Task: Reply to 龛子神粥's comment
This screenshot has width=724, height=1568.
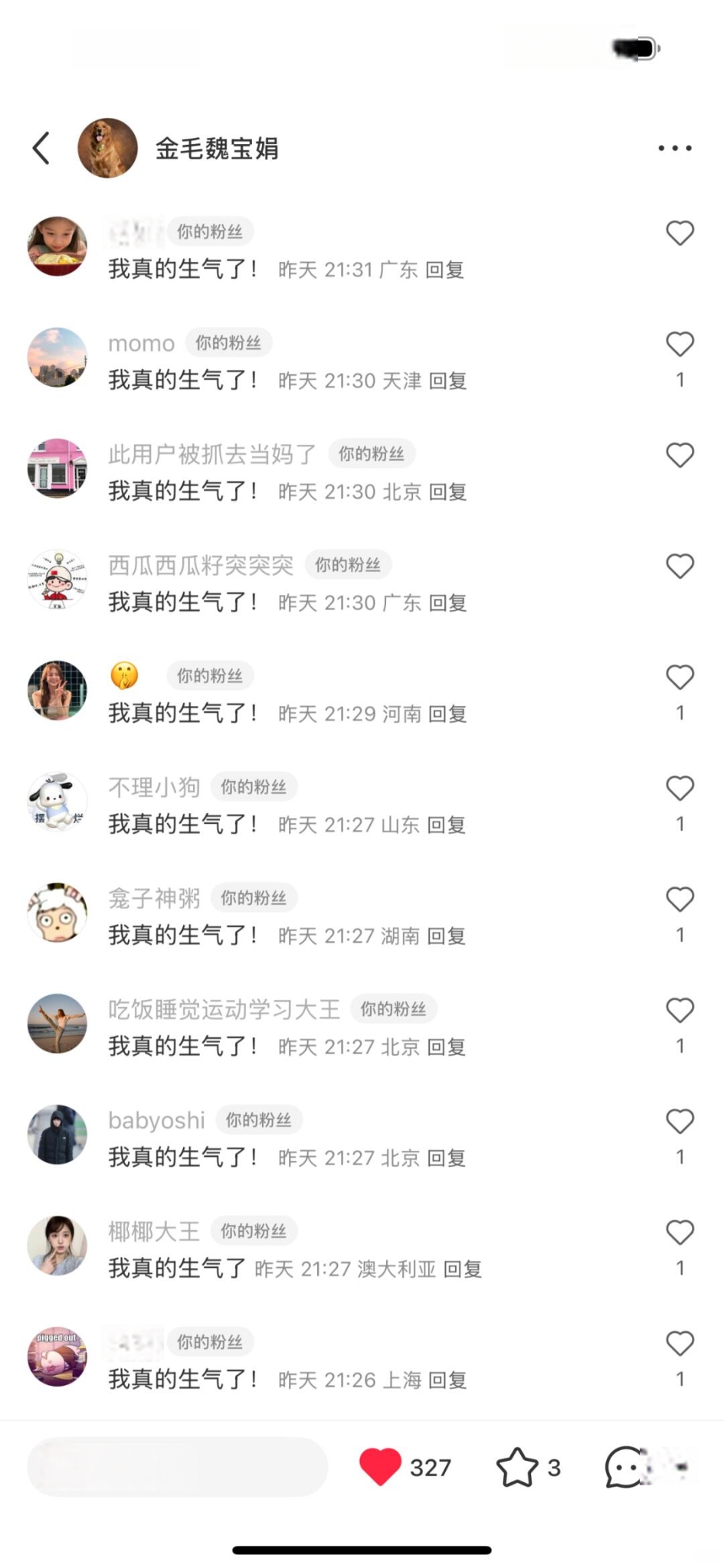Action: pos(446,936)
